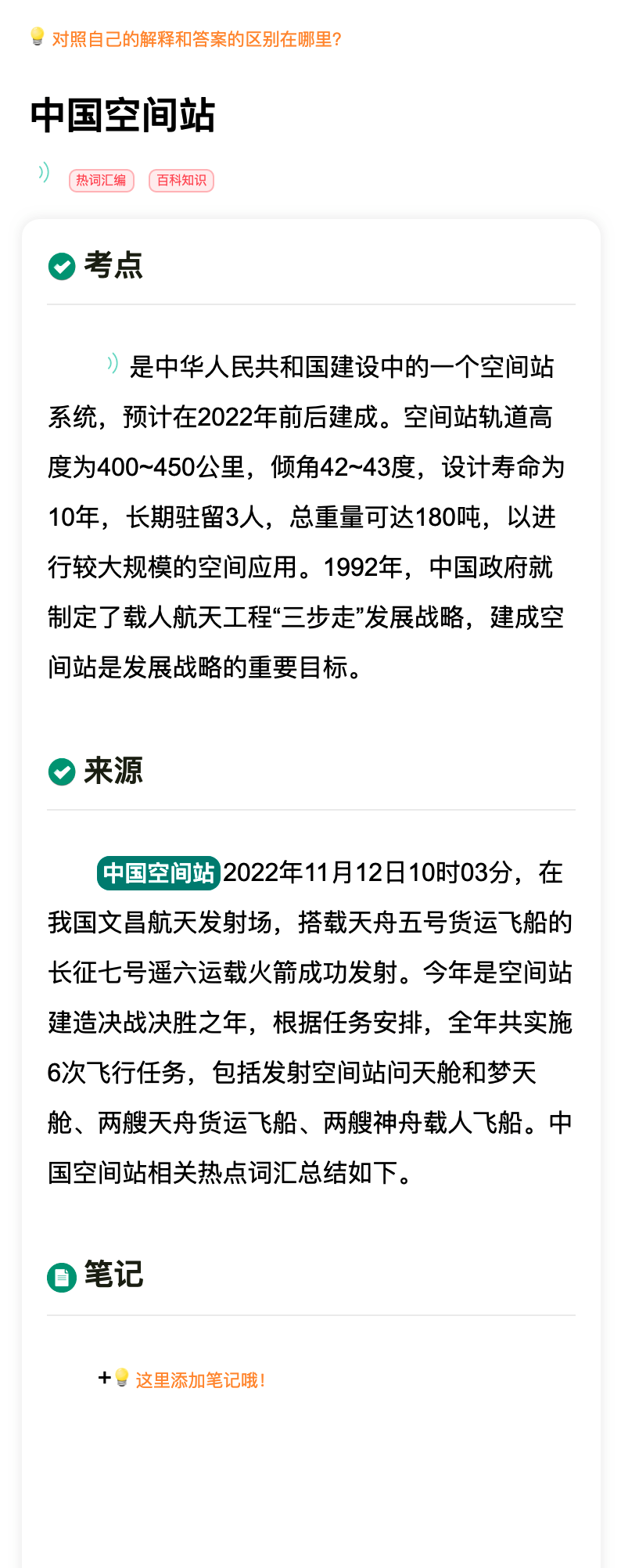Open the 热词汇编 tag
The width and height of the screenshot is (621, 1568).
[x=102, y=181]
